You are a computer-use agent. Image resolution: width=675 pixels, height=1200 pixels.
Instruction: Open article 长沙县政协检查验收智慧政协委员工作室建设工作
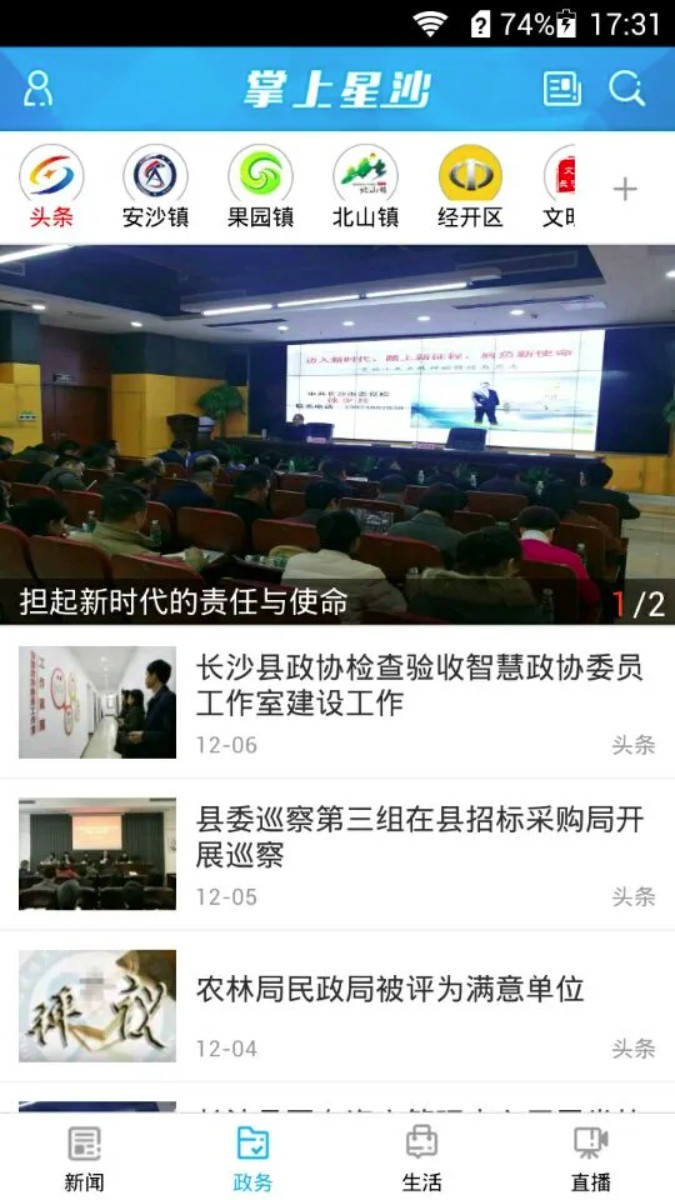[420, 685]
